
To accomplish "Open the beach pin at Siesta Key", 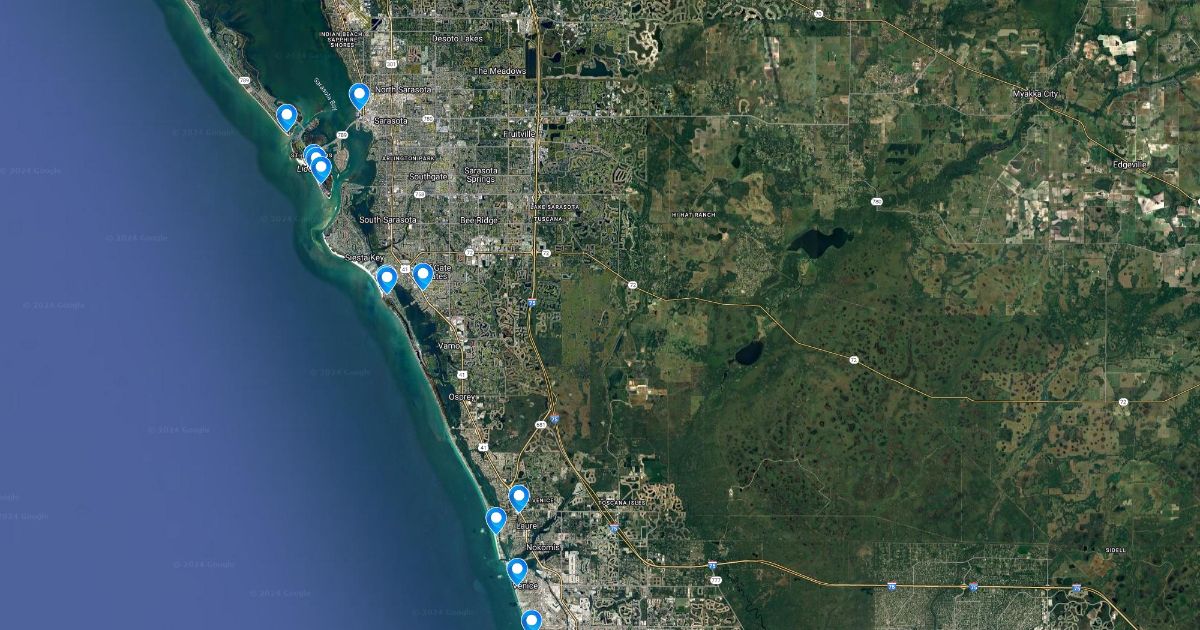I will pyautogui.click(x=387, y=278).
